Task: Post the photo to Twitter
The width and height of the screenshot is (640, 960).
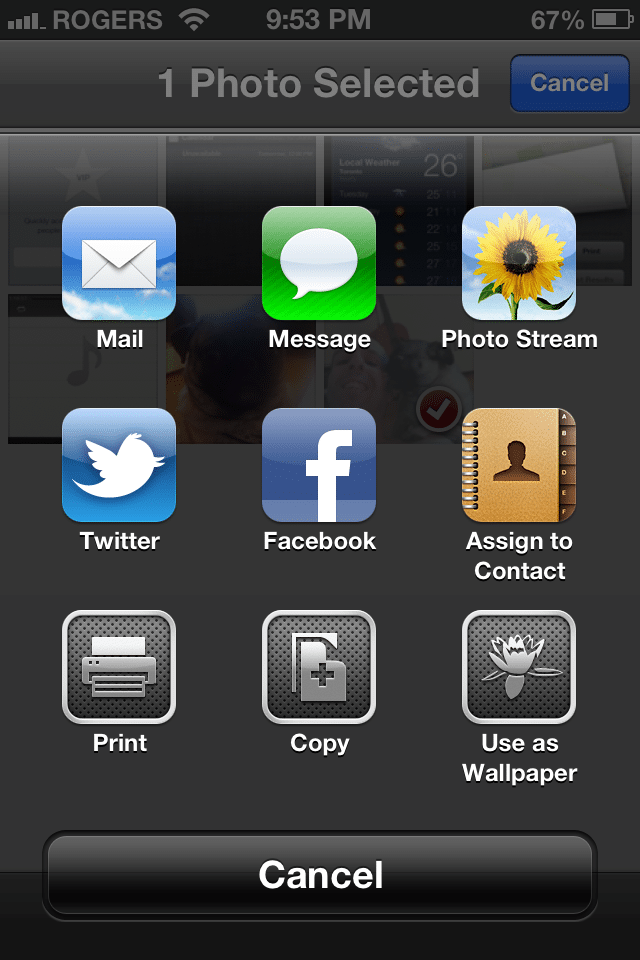Action: pyautogui.click(x=119, y=465)
